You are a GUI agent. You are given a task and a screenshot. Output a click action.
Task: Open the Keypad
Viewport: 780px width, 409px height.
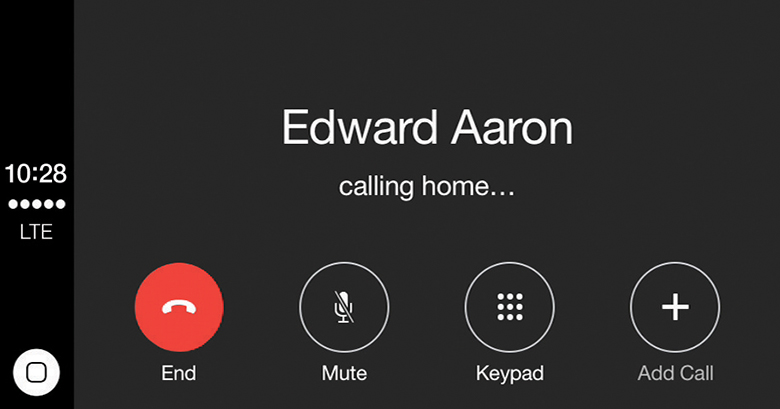click(509, 307)
